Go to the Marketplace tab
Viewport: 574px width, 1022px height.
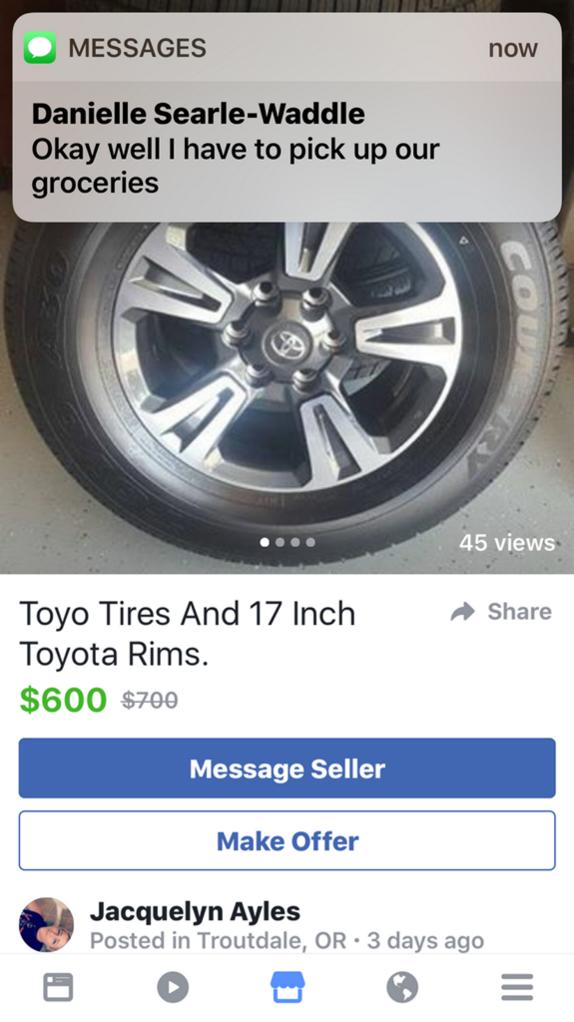click(287, 987)
